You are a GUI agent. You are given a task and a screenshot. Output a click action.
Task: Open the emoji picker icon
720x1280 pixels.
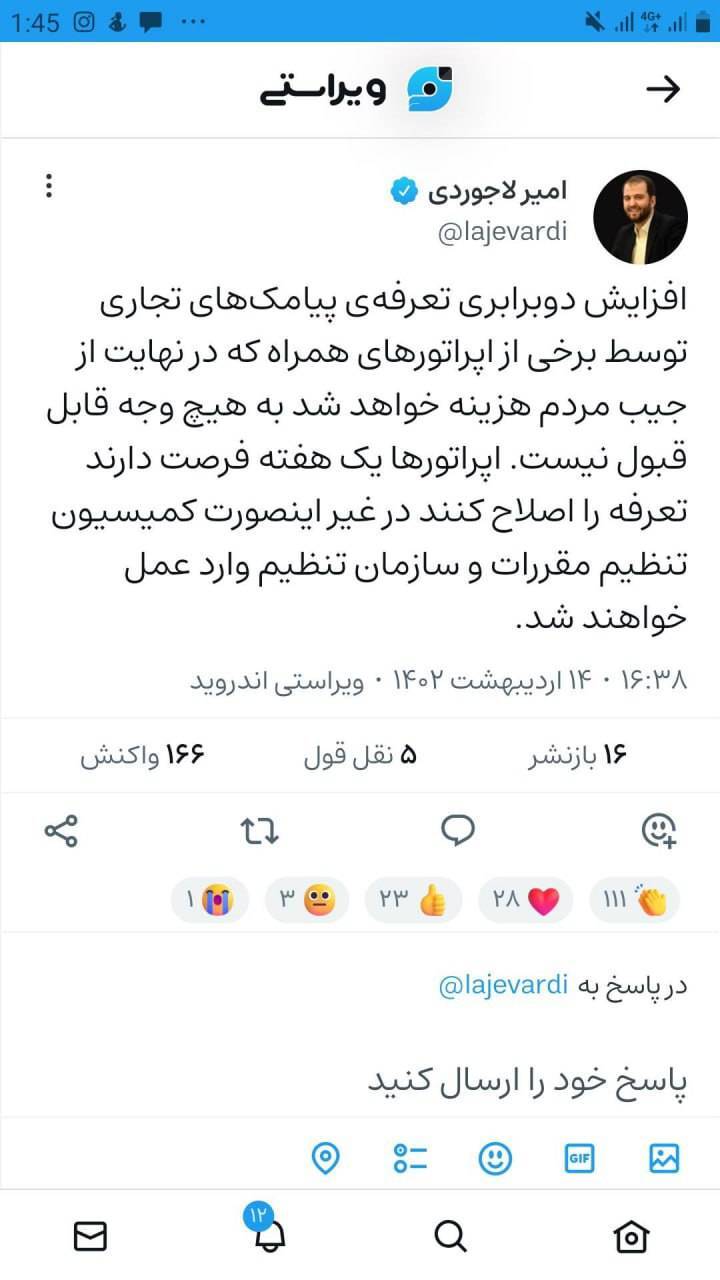point(494,1158)
